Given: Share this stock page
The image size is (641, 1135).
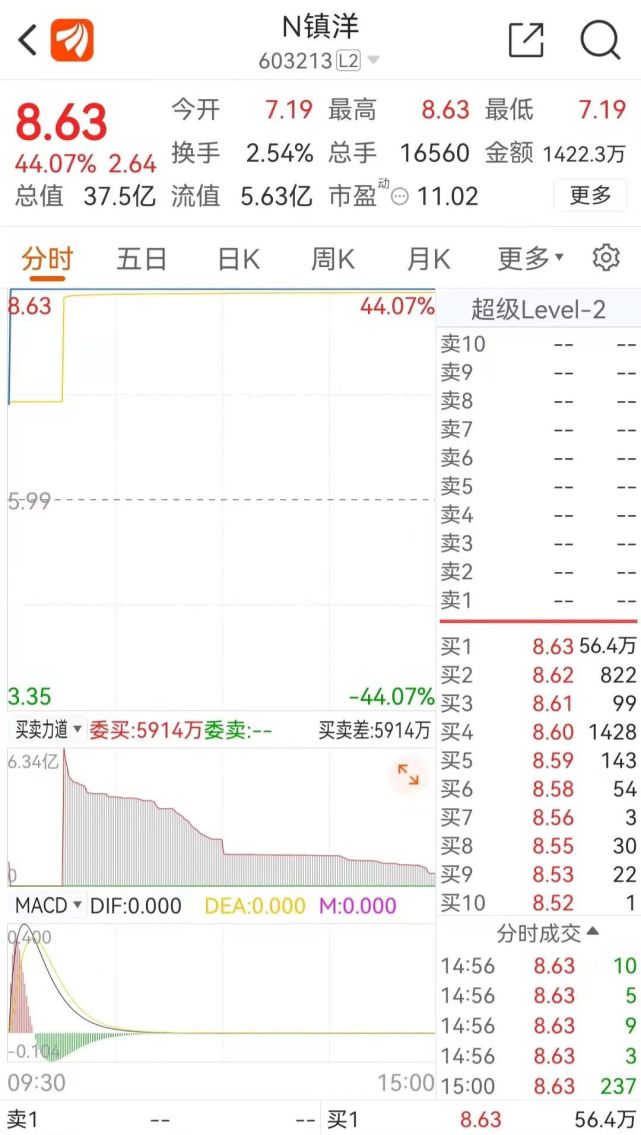Looking at the screenshot, I should point(526,40).
